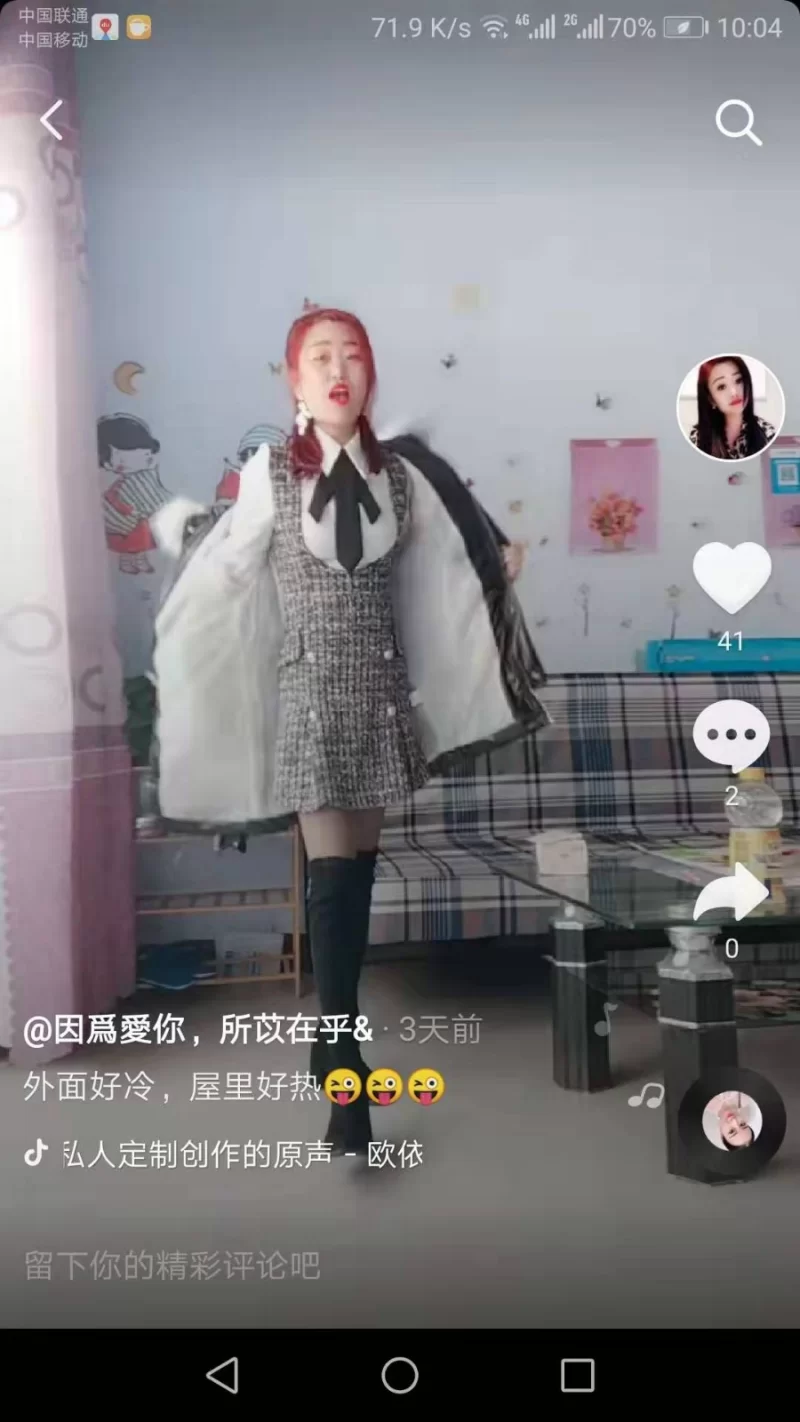Open the creator's profile avatar
The width and height of the screenshot is (800, 1422).
[731, 407]
